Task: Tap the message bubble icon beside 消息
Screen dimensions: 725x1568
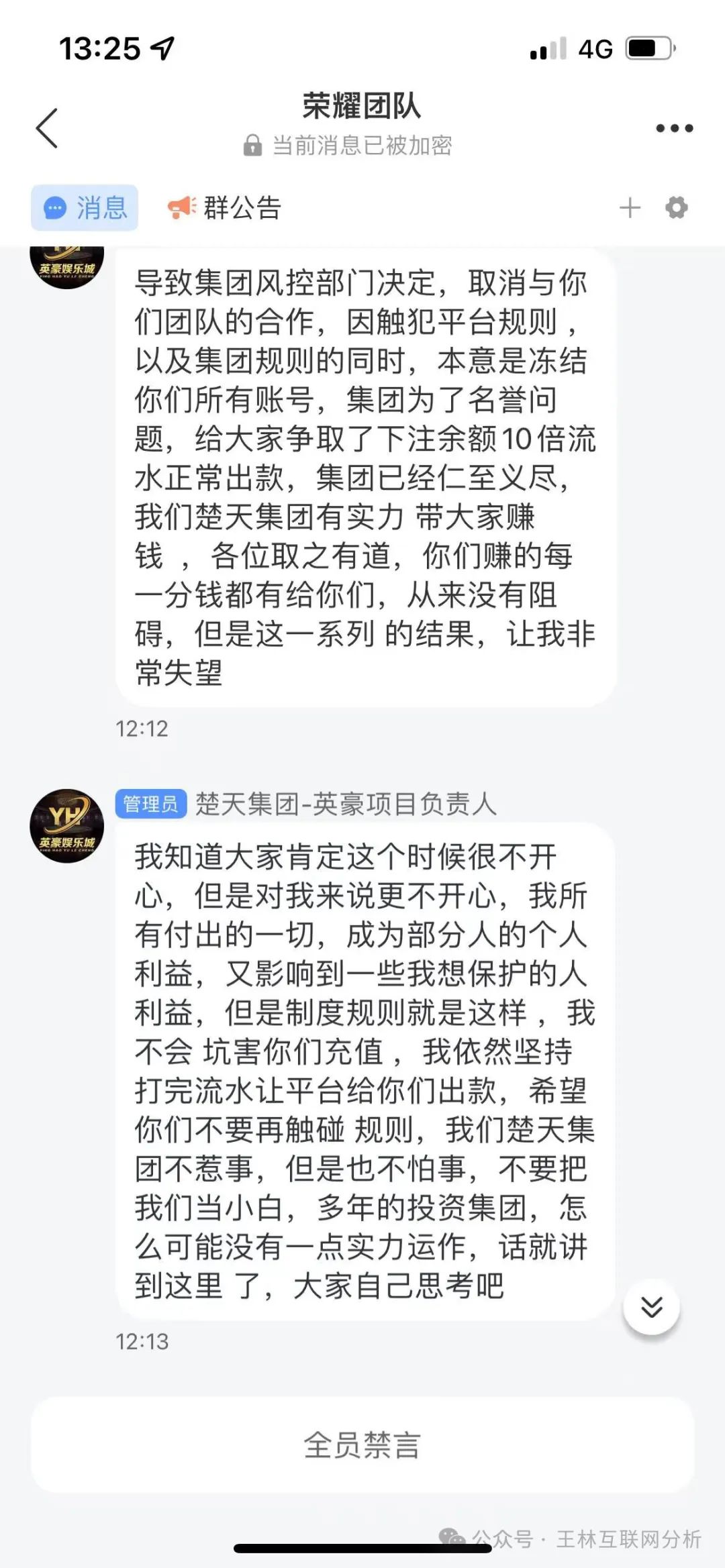Action: pyautogui.click(x=56, y=207)
